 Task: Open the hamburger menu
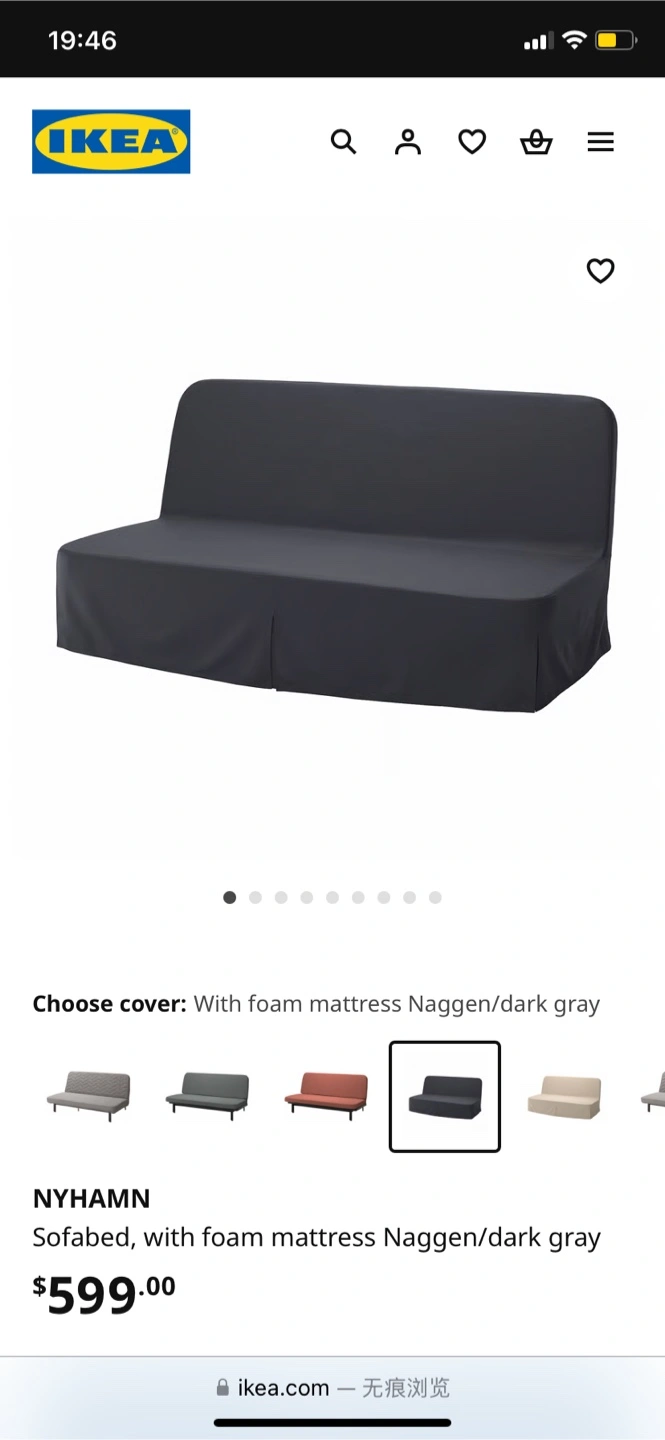[600, 142]
